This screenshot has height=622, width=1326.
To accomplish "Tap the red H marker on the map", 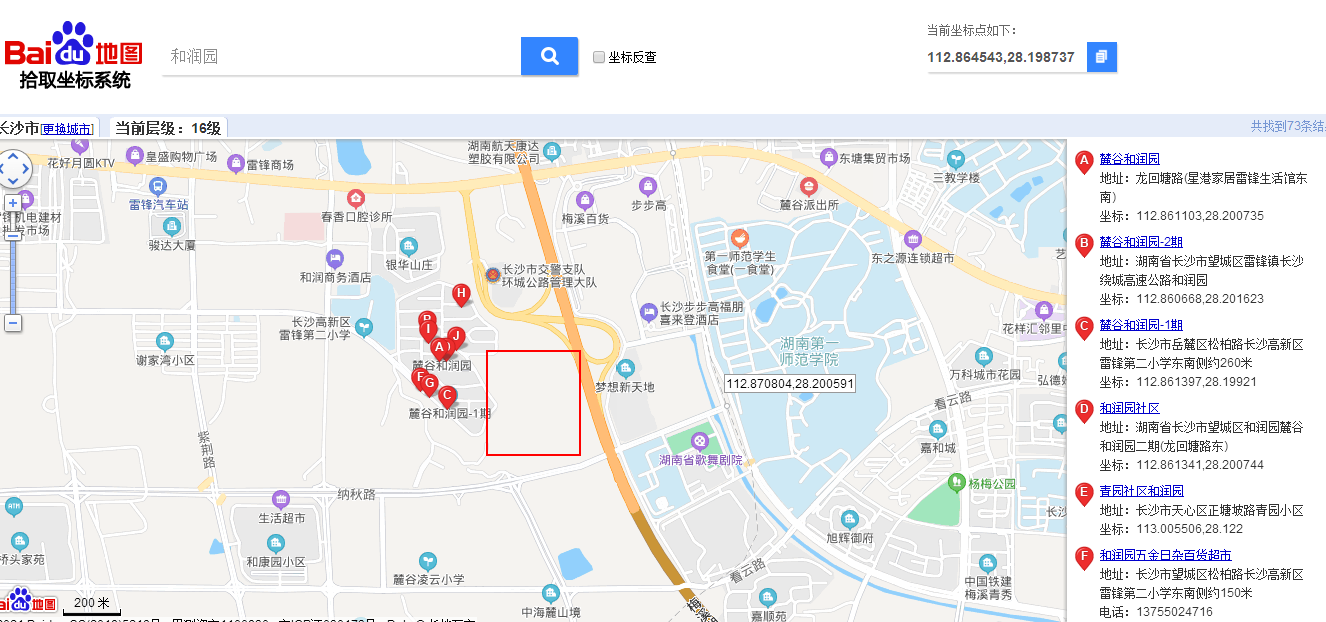I will point(460,294).
